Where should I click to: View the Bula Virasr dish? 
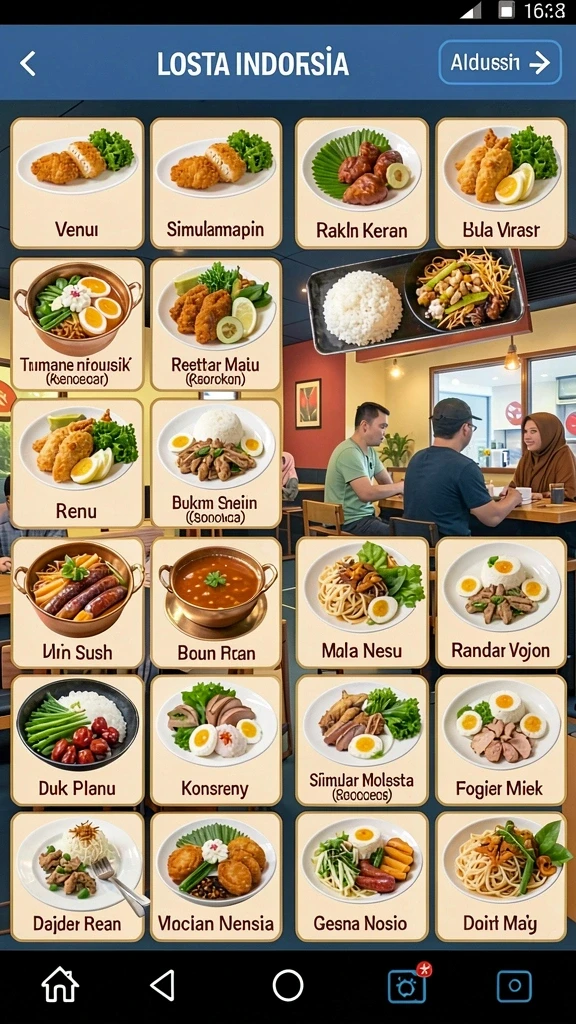pyautogui.click(x=501, y=183)
